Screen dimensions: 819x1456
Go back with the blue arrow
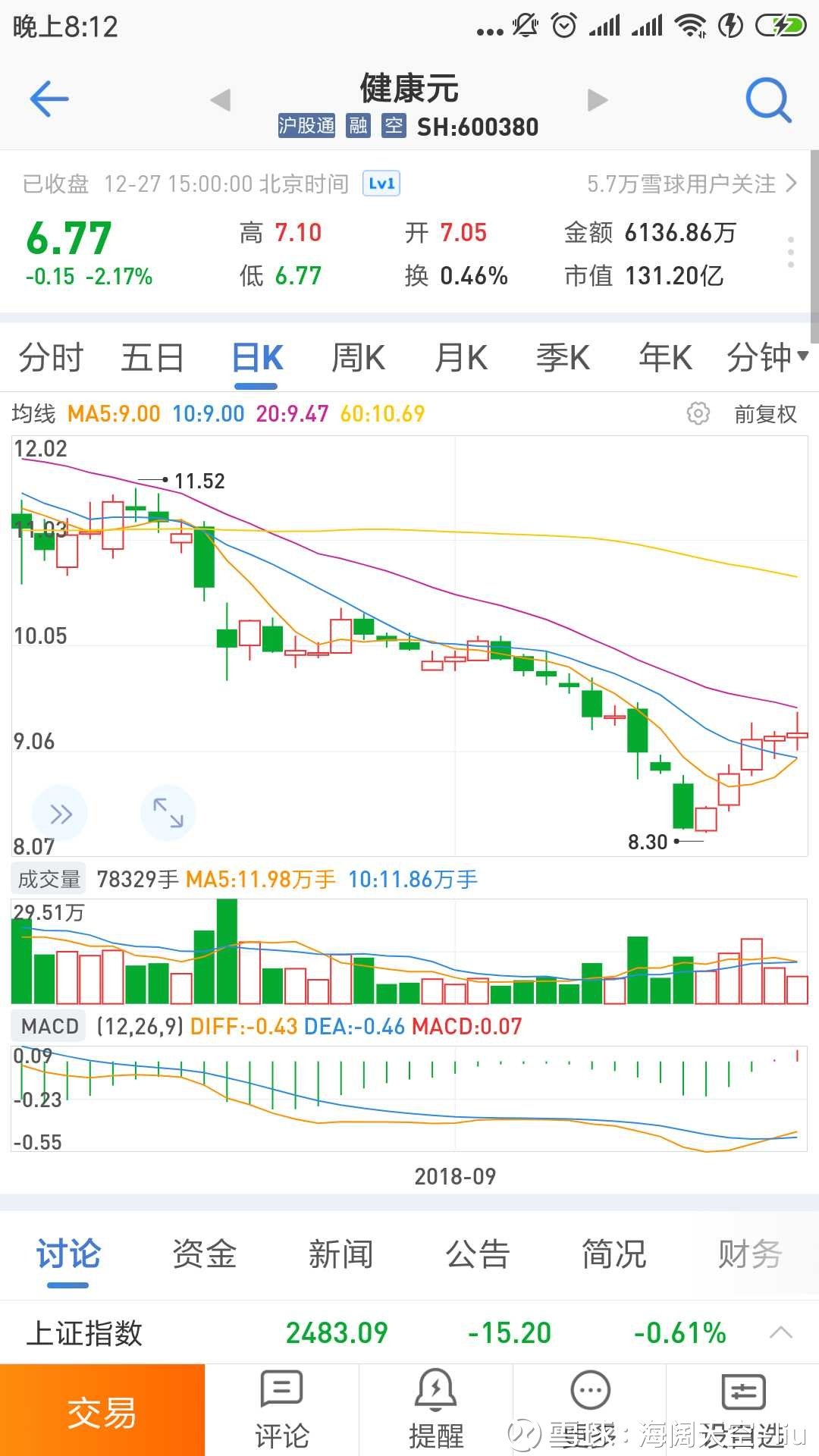pyautogui.click(x=49, y=99)
